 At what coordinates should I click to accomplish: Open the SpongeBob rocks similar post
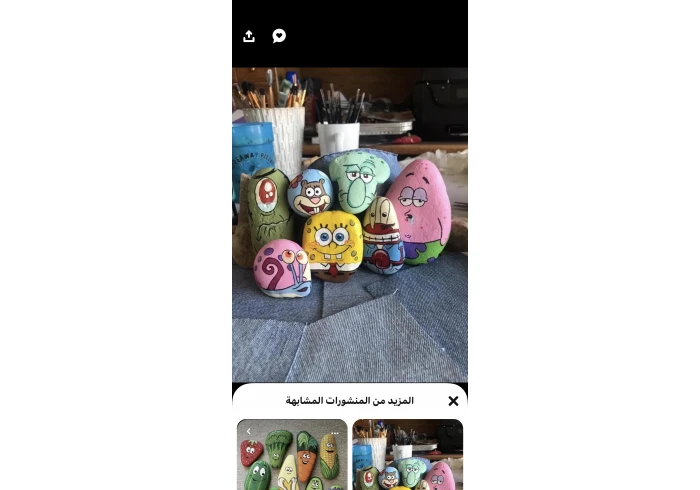[407, 460]
